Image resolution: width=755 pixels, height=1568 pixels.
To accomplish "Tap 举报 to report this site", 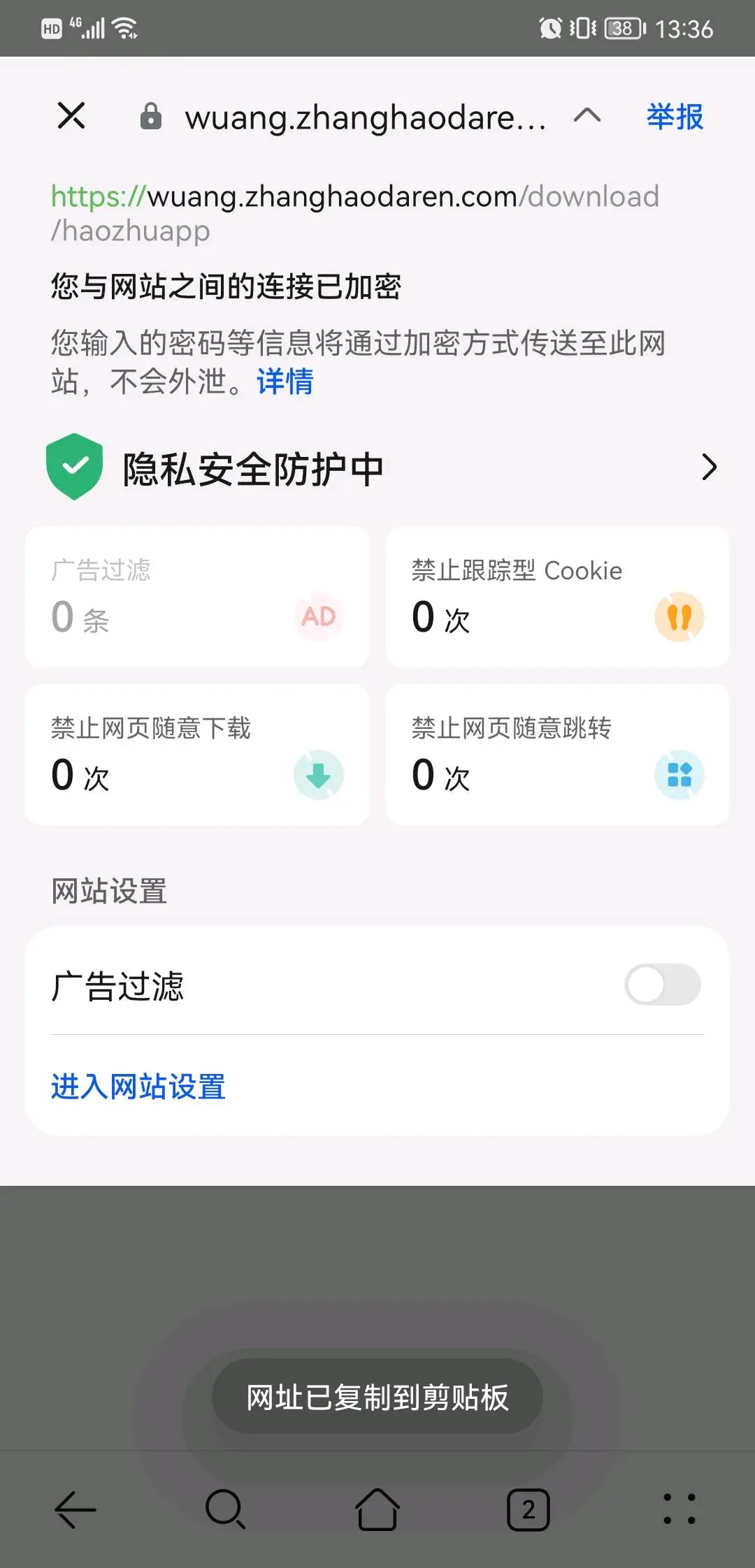I will click(675, 117).
